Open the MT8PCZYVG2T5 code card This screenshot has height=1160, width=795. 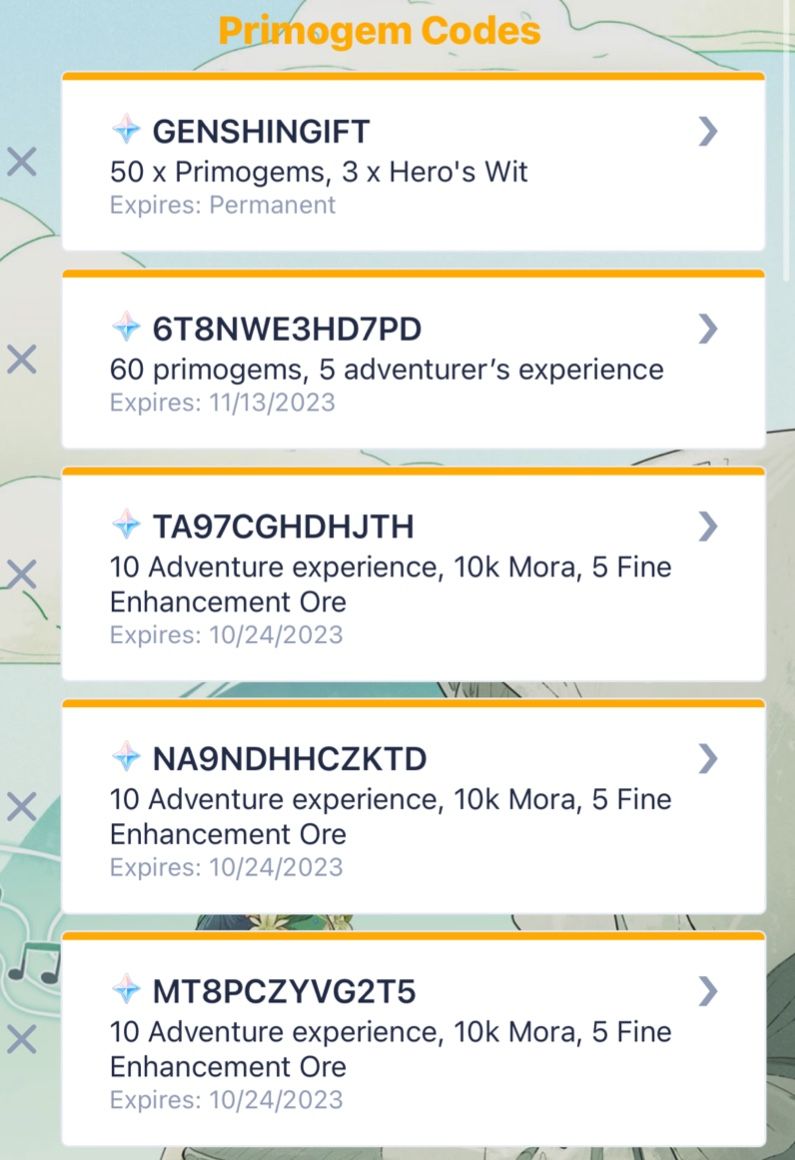click(412, 1040)
